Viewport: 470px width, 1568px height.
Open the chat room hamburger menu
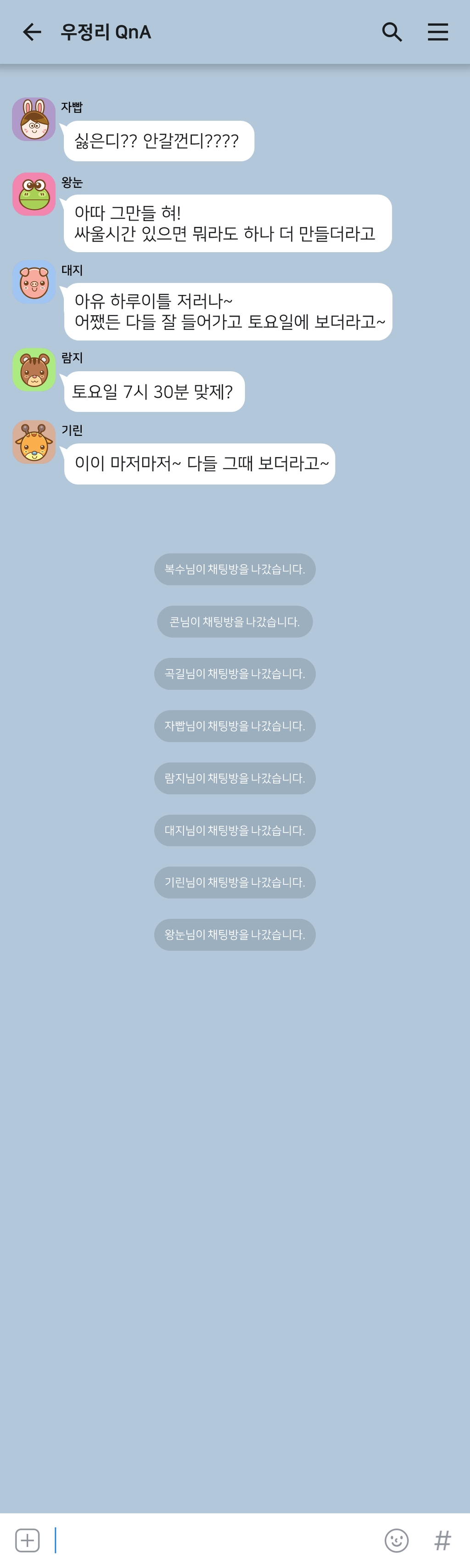pos(438,32)
